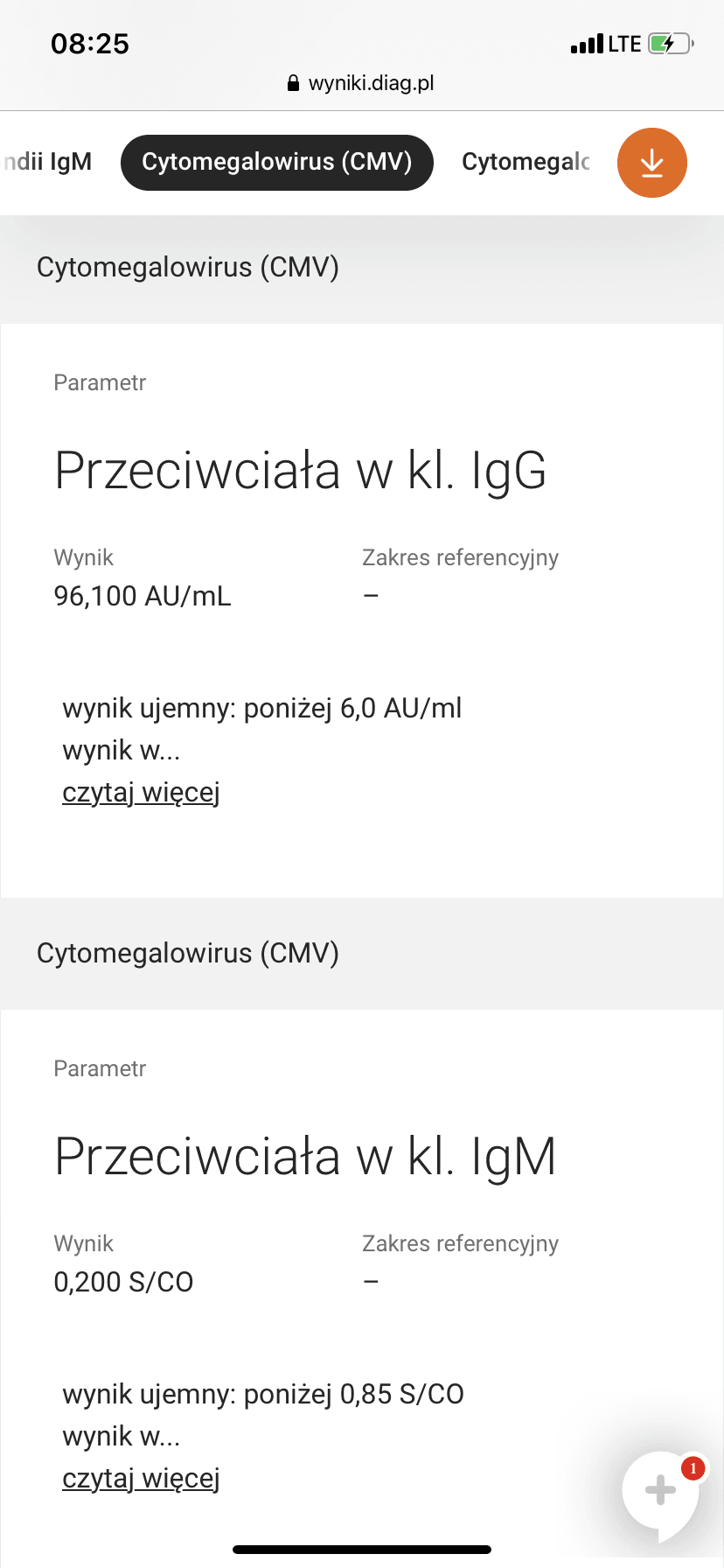
Task: Tap the Przeciwciała w kl. IgM parameter name
Action: tap(306, 1157)
